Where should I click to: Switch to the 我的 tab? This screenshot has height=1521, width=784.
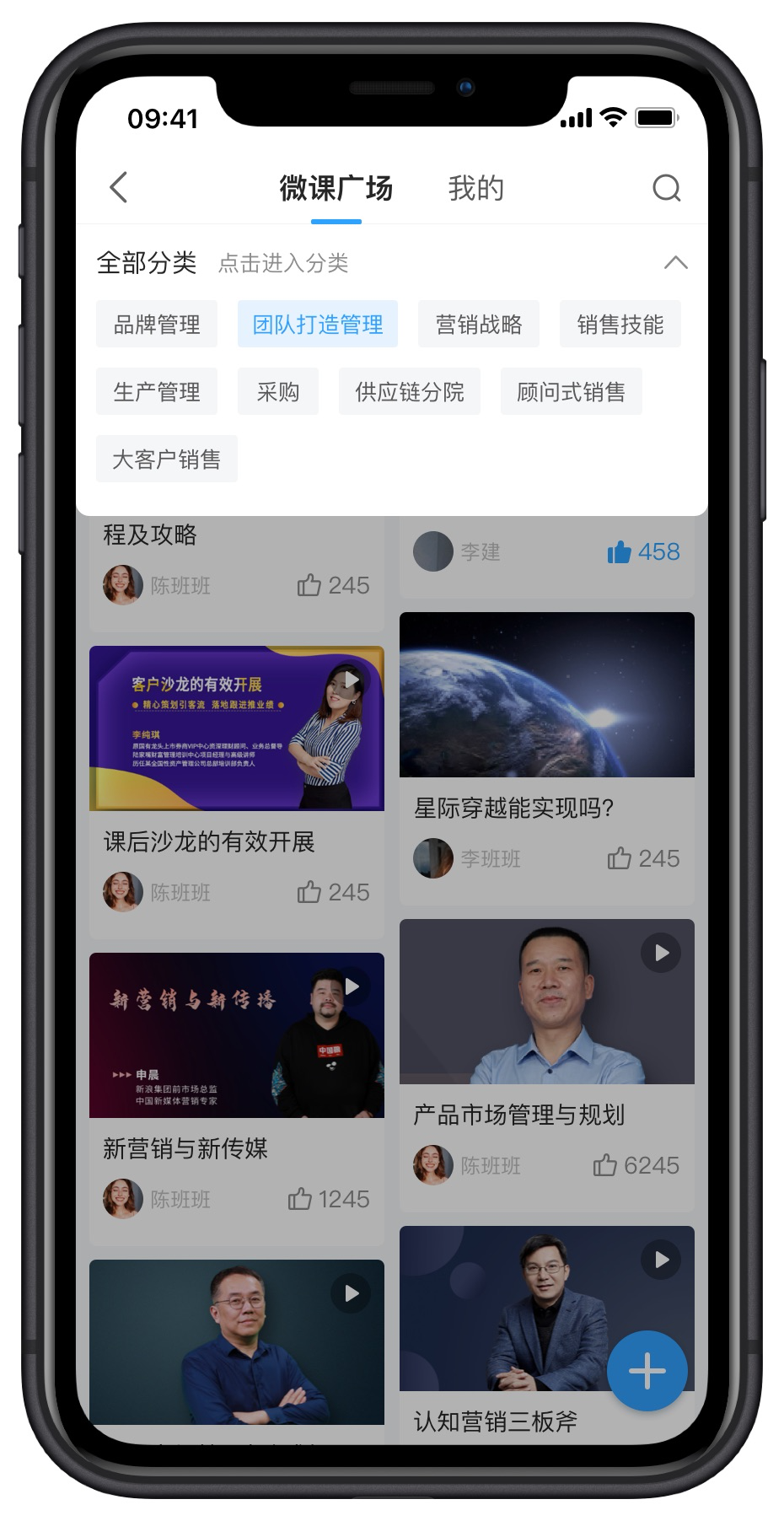(x=475, y=188)
